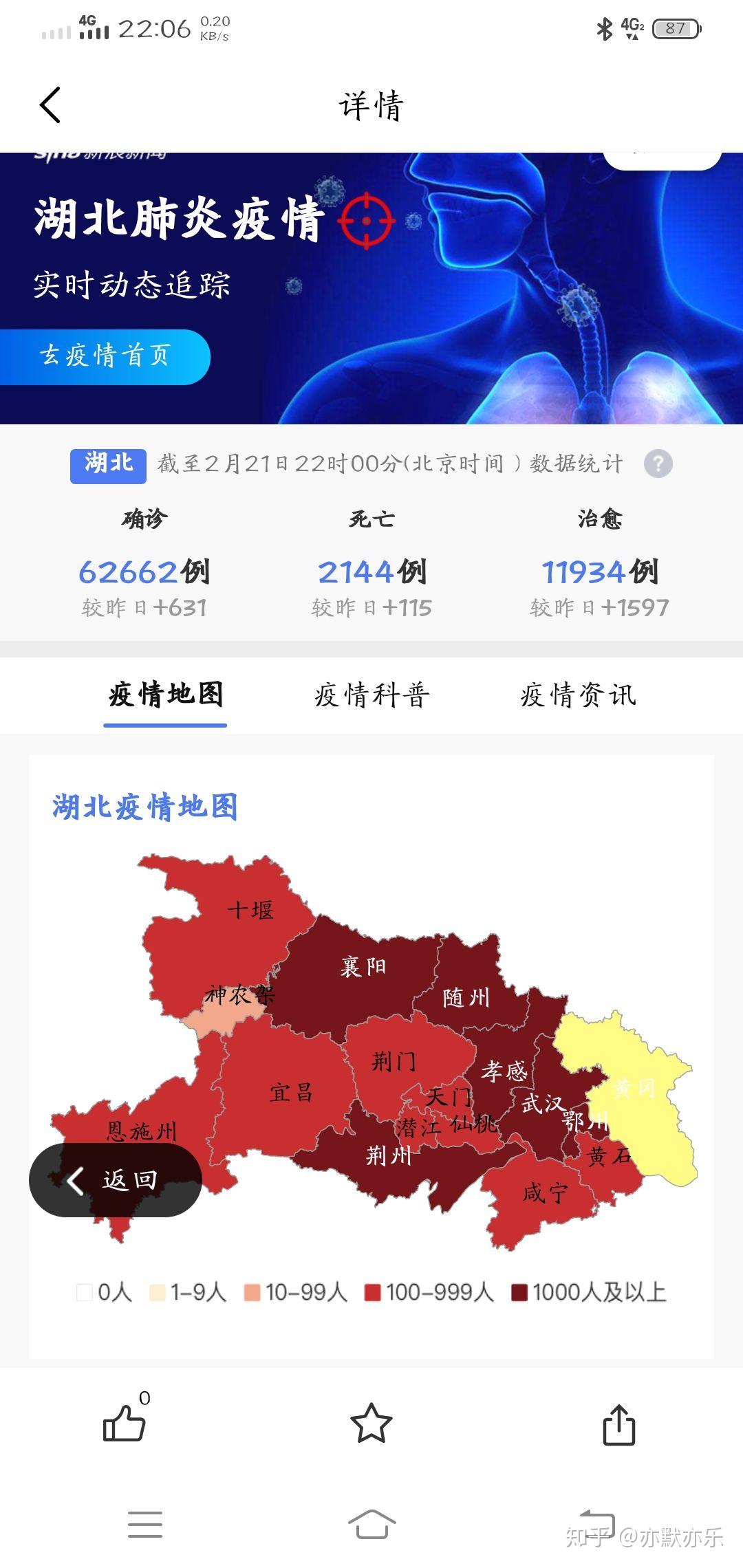Select the 疫情地图 tab
The width and height of the screenshot is (743, 1568).
(166, 695)
